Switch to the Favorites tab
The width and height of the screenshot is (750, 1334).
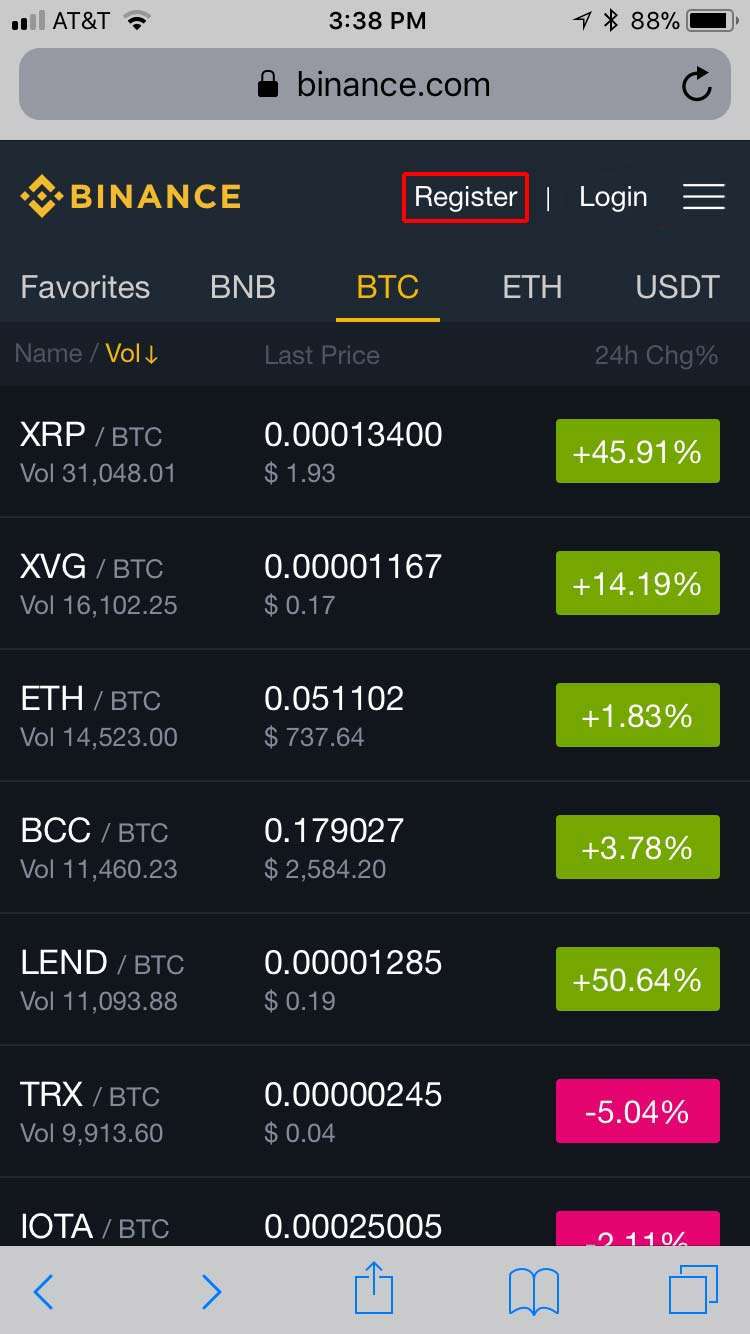click(x=85, y=287)
